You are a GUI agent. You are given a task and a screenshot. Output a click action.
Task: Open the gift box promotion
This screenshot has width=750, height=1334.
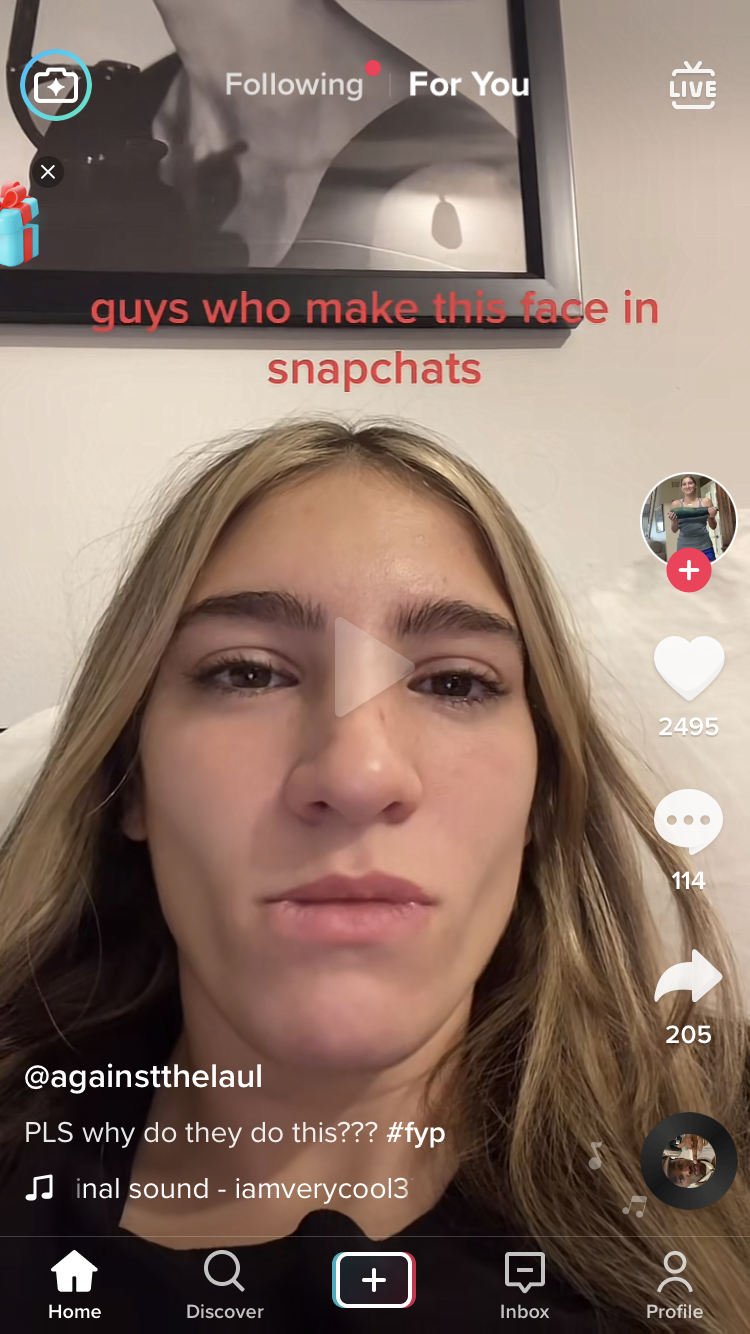[x=17, y=226]
